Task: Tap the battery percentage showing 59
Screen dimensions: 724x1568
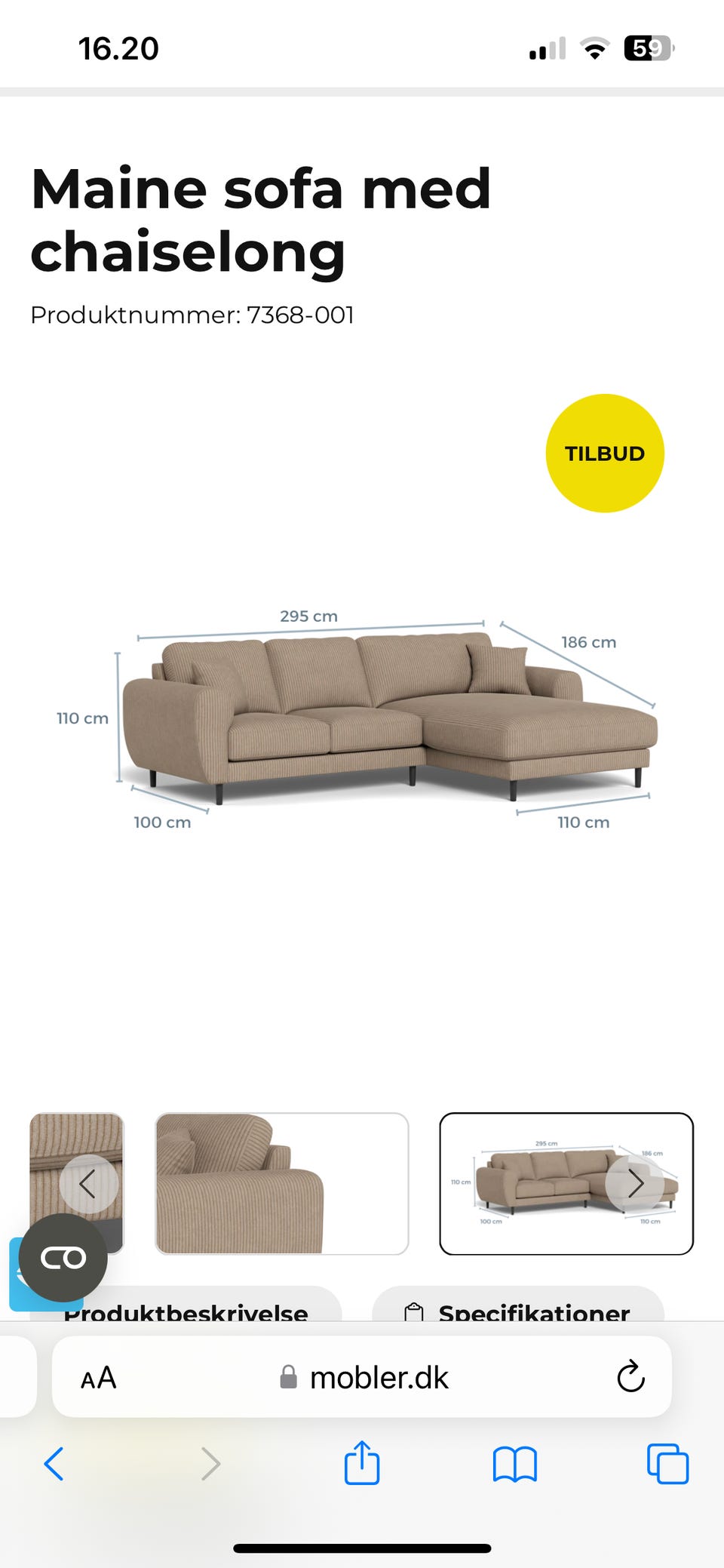Action: 646,48
